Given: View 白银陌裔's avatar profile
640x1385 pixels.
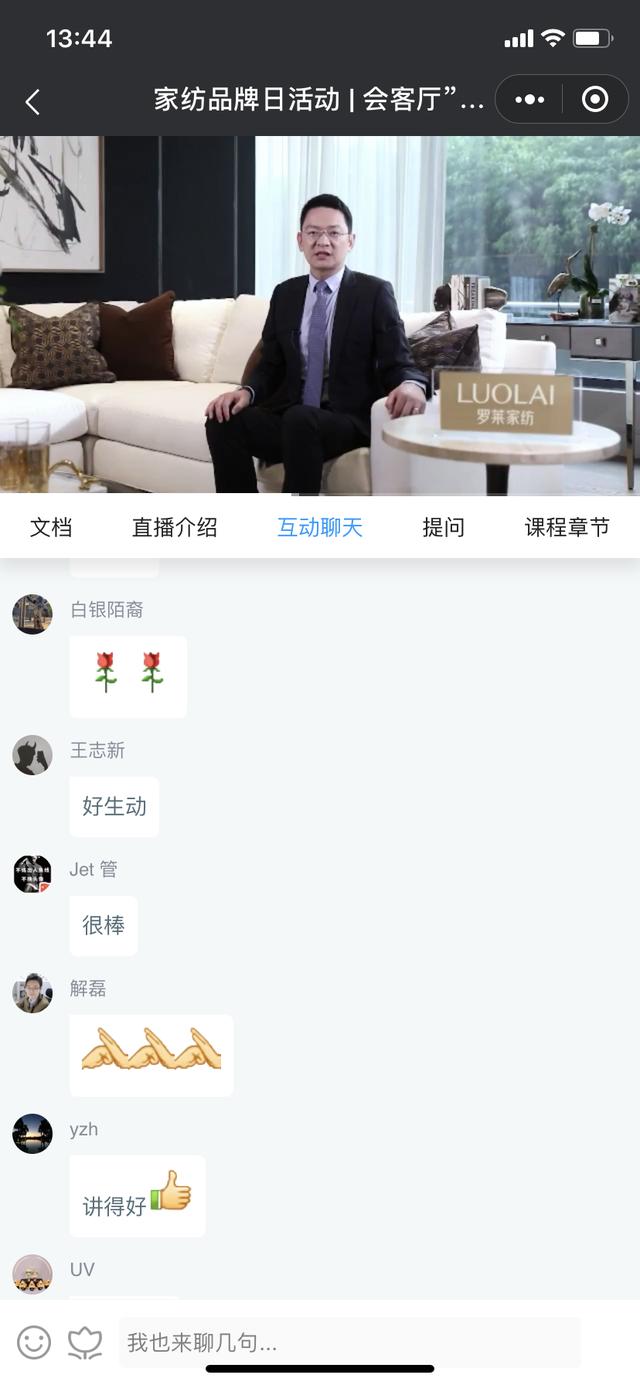Looking at the screenshot, I should coord(32,614).
